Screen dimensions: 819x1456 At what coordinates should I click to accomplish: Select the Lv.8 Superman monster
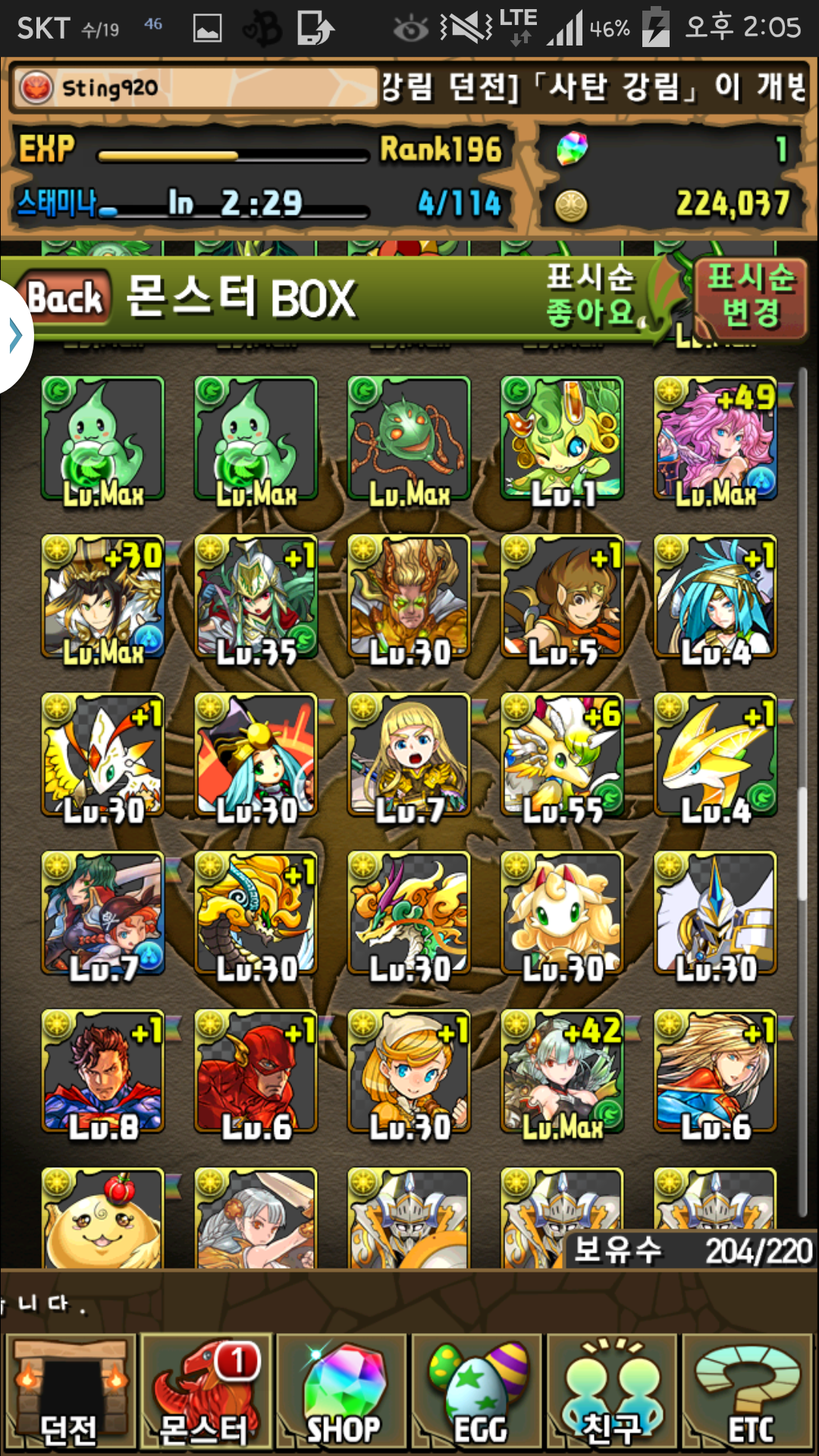103,1071
